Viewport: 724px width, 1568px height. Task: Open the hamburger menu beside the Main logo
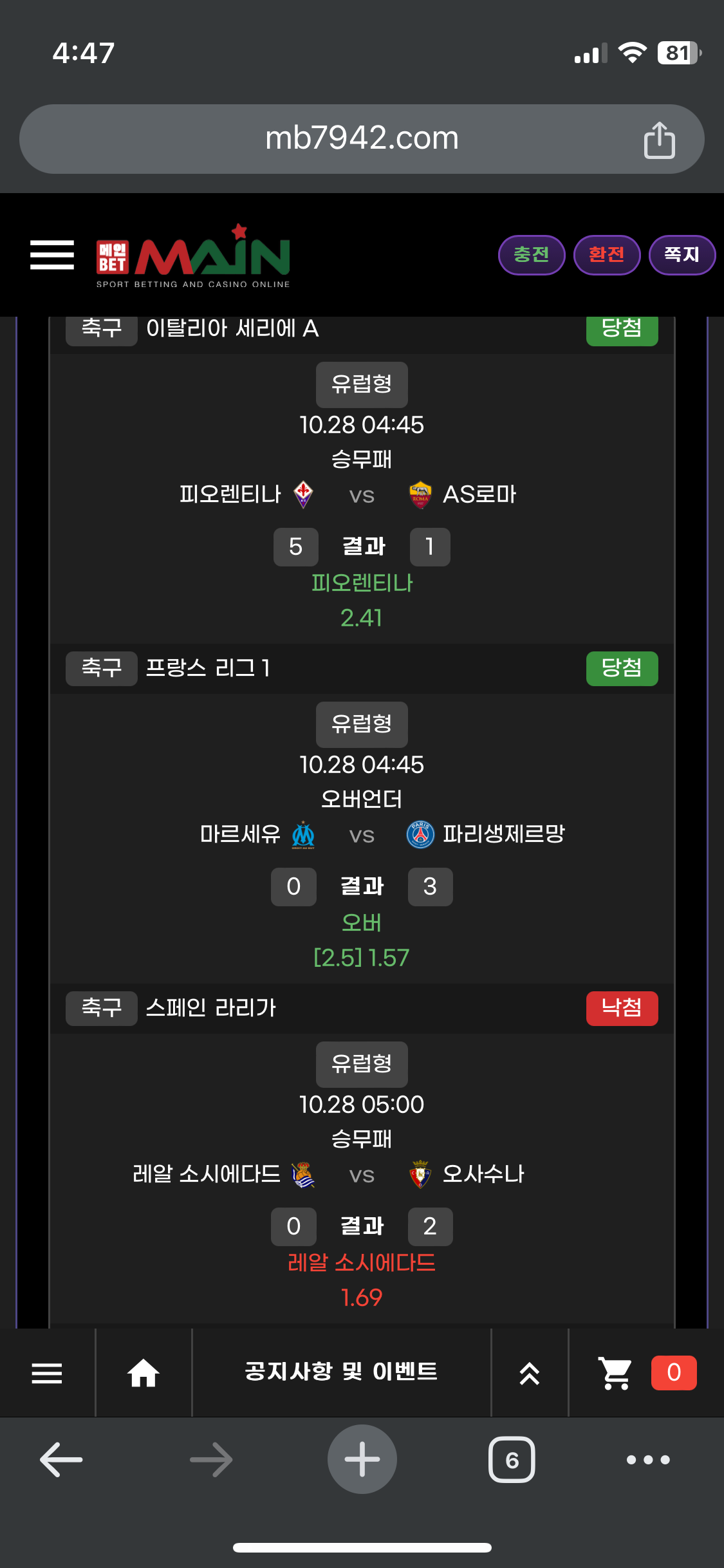click(x=52, y=255)
